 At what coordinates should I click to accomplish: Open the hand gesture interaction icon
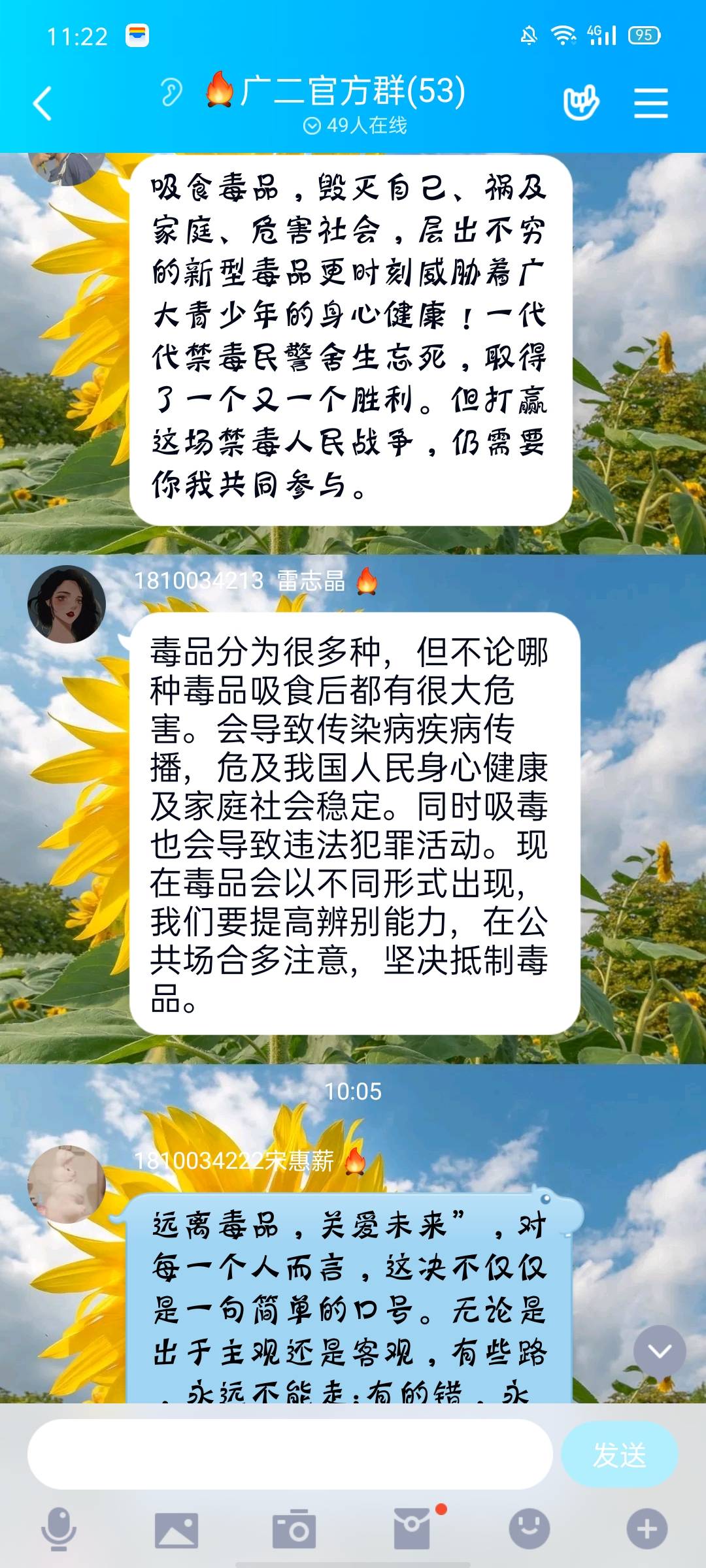pyautogui.click(x=581, y=103)
